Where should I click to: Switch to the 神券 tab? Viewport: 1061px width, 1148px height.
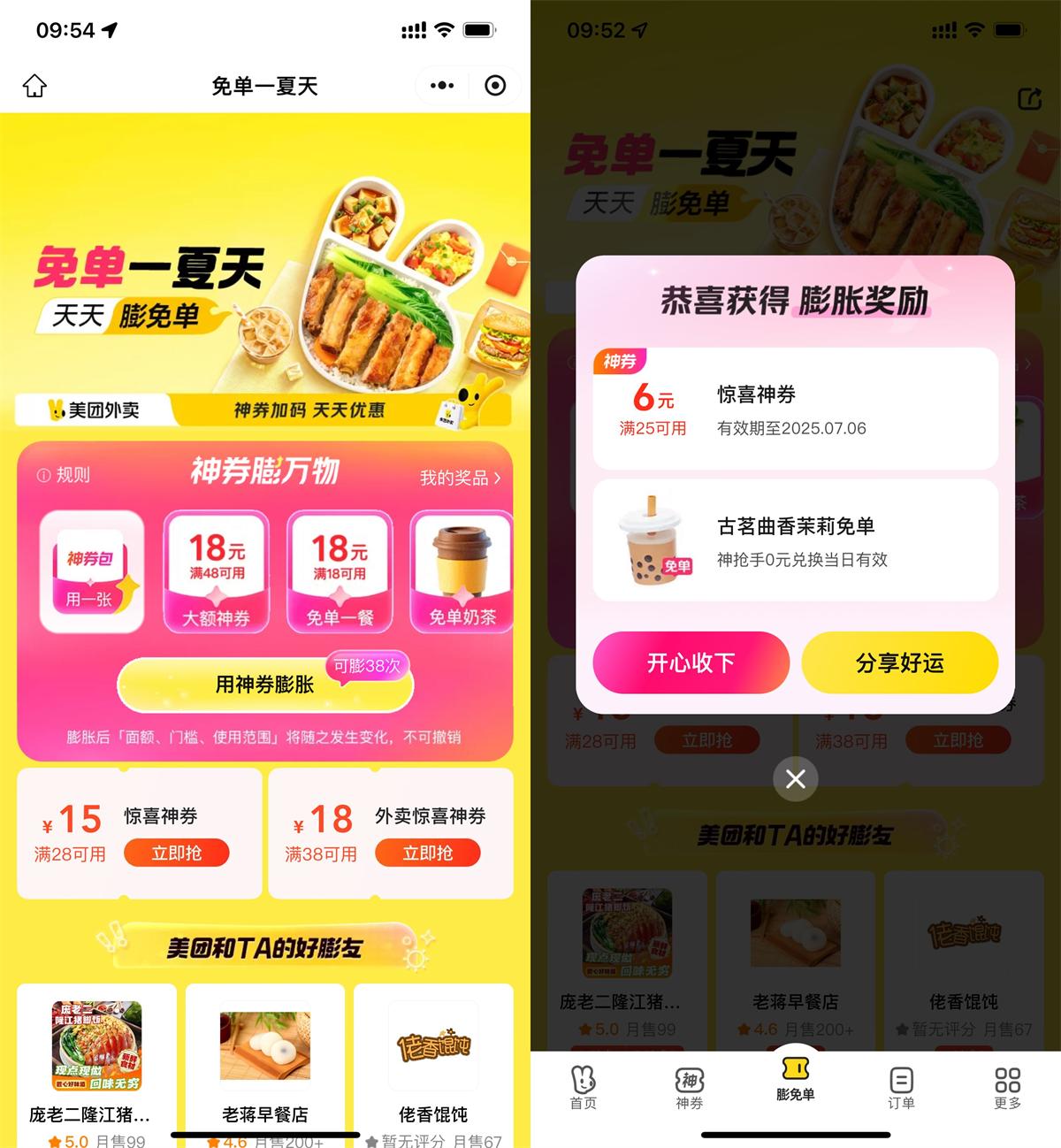pyautogui.click(x=689, y=1087)
